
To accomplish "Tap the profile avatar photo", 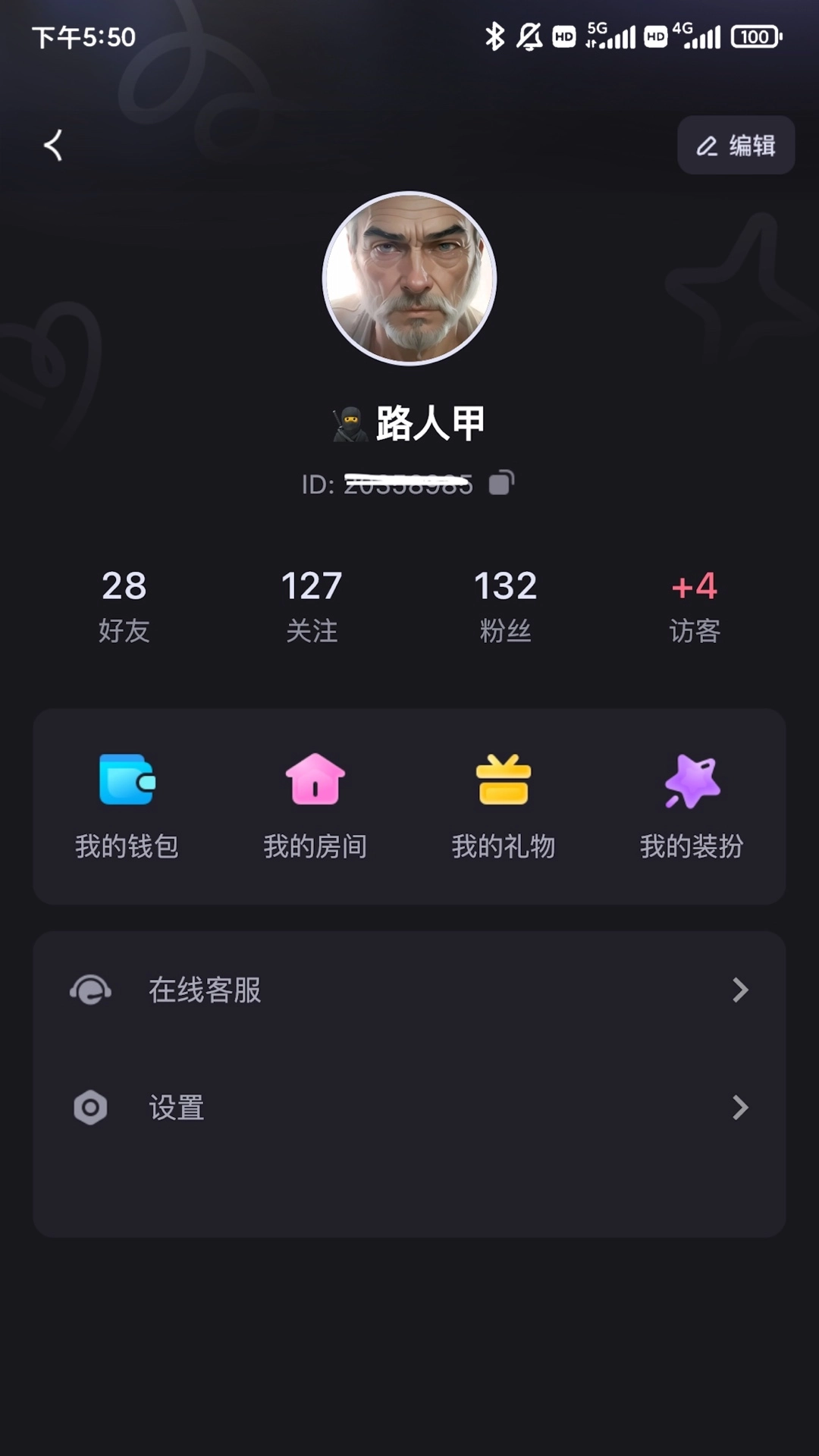I will click(x=409, y=278).
